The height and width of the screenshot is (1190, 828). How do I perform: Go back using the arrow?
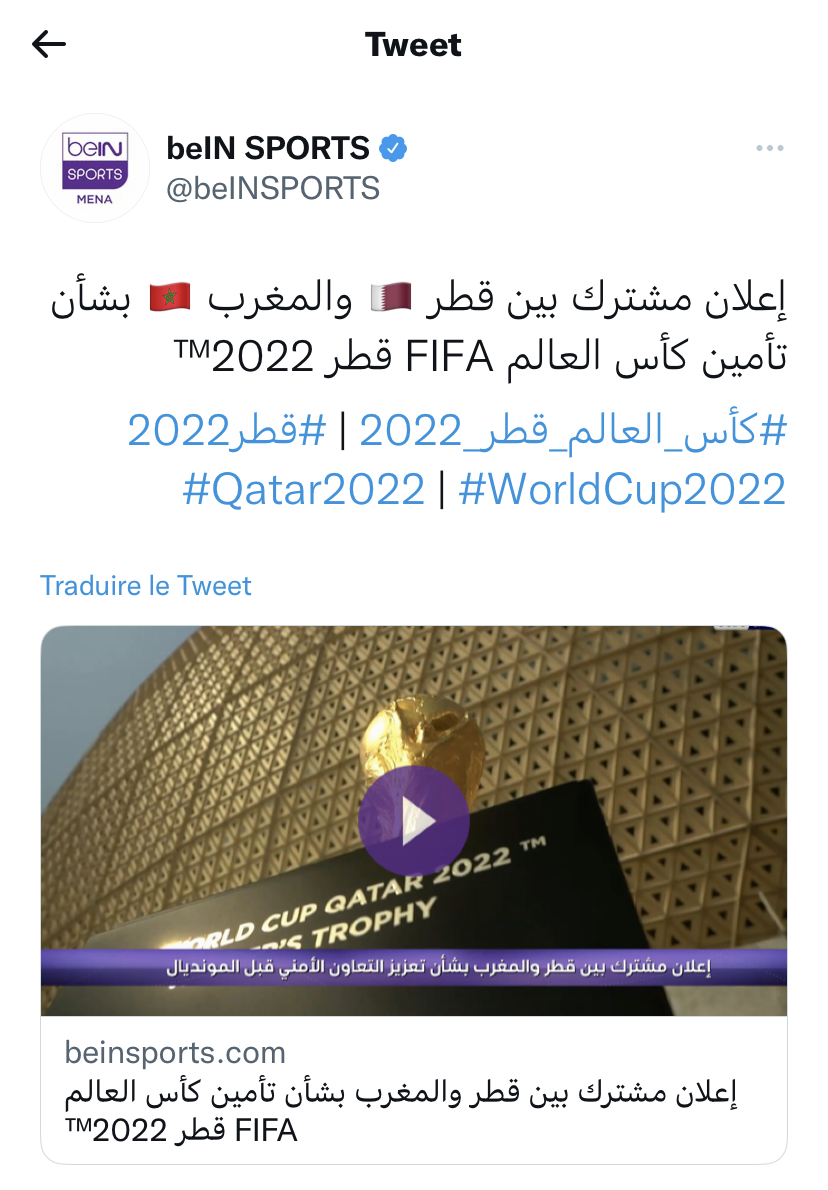[x=48, y=44]
